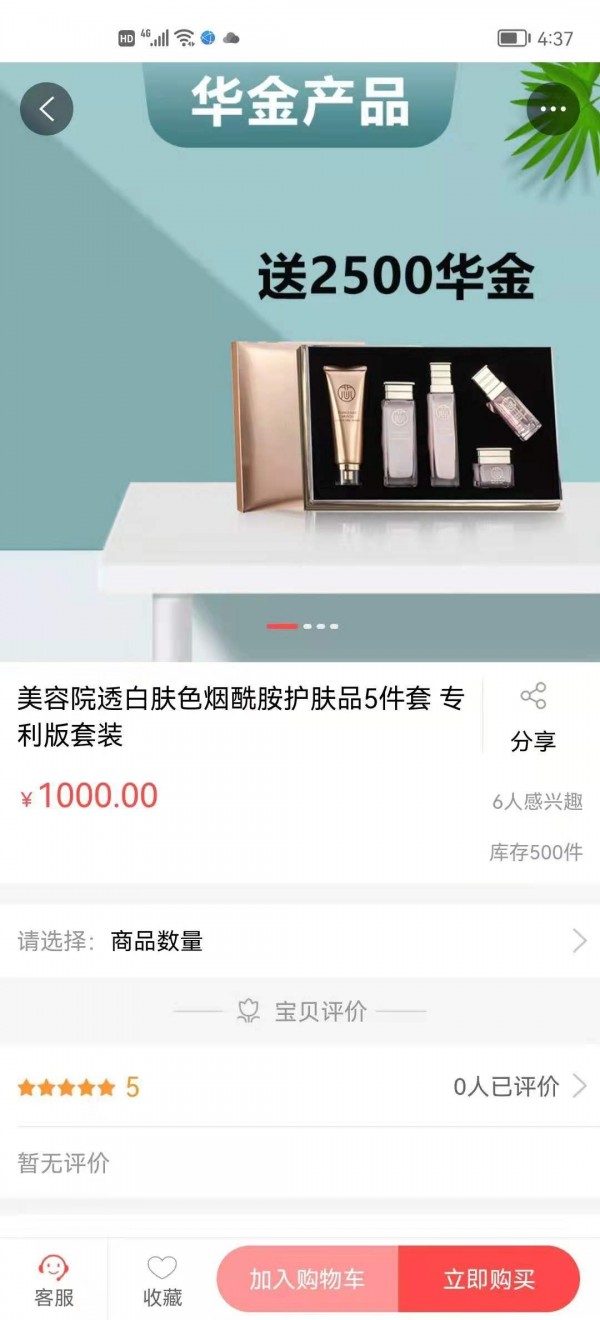
Task: Open the three-dot overflow menu
Action: 553,109
